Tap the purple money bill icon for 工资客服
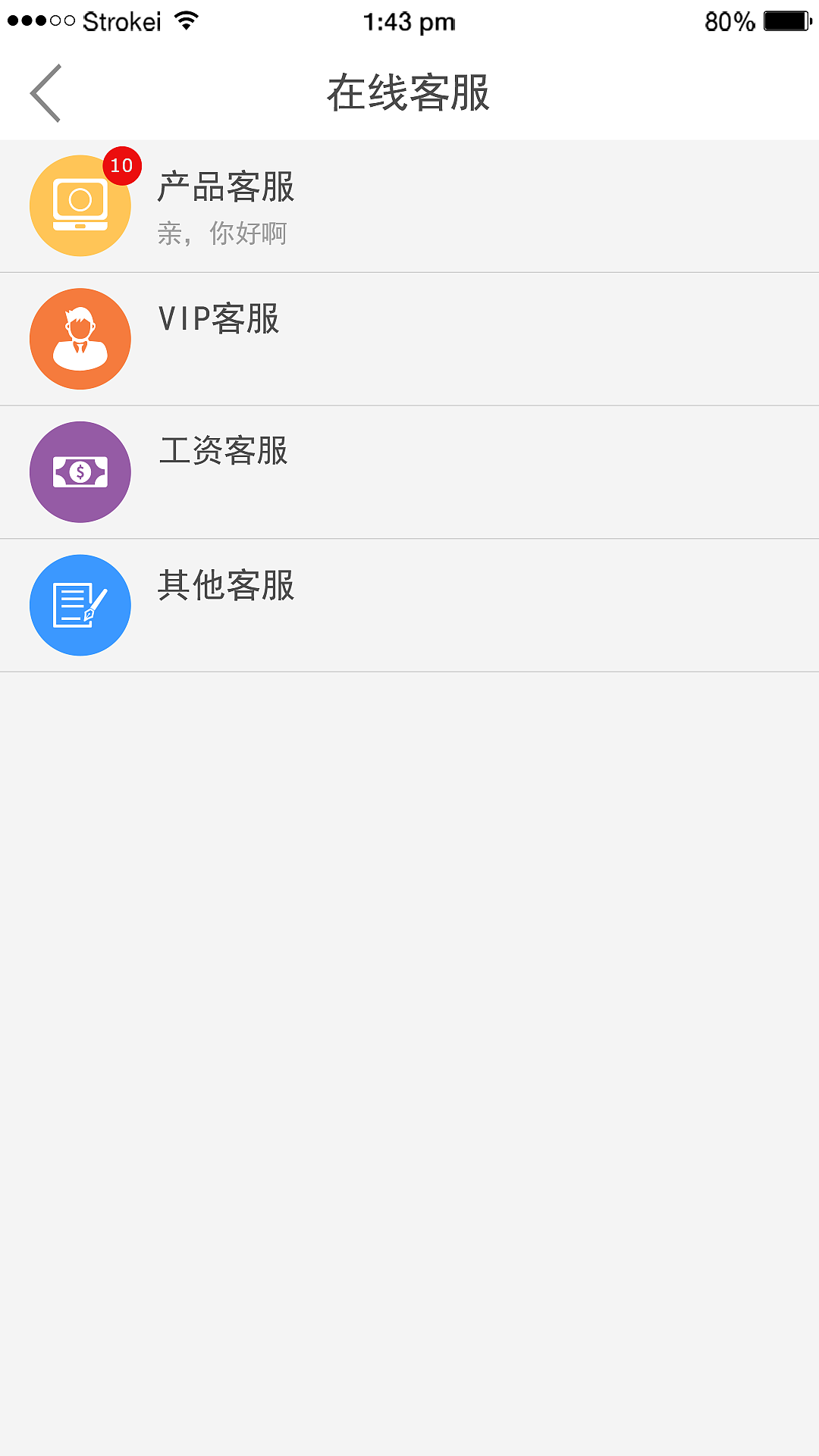Viewport: 819px width, 1456px height. [80, 471]
